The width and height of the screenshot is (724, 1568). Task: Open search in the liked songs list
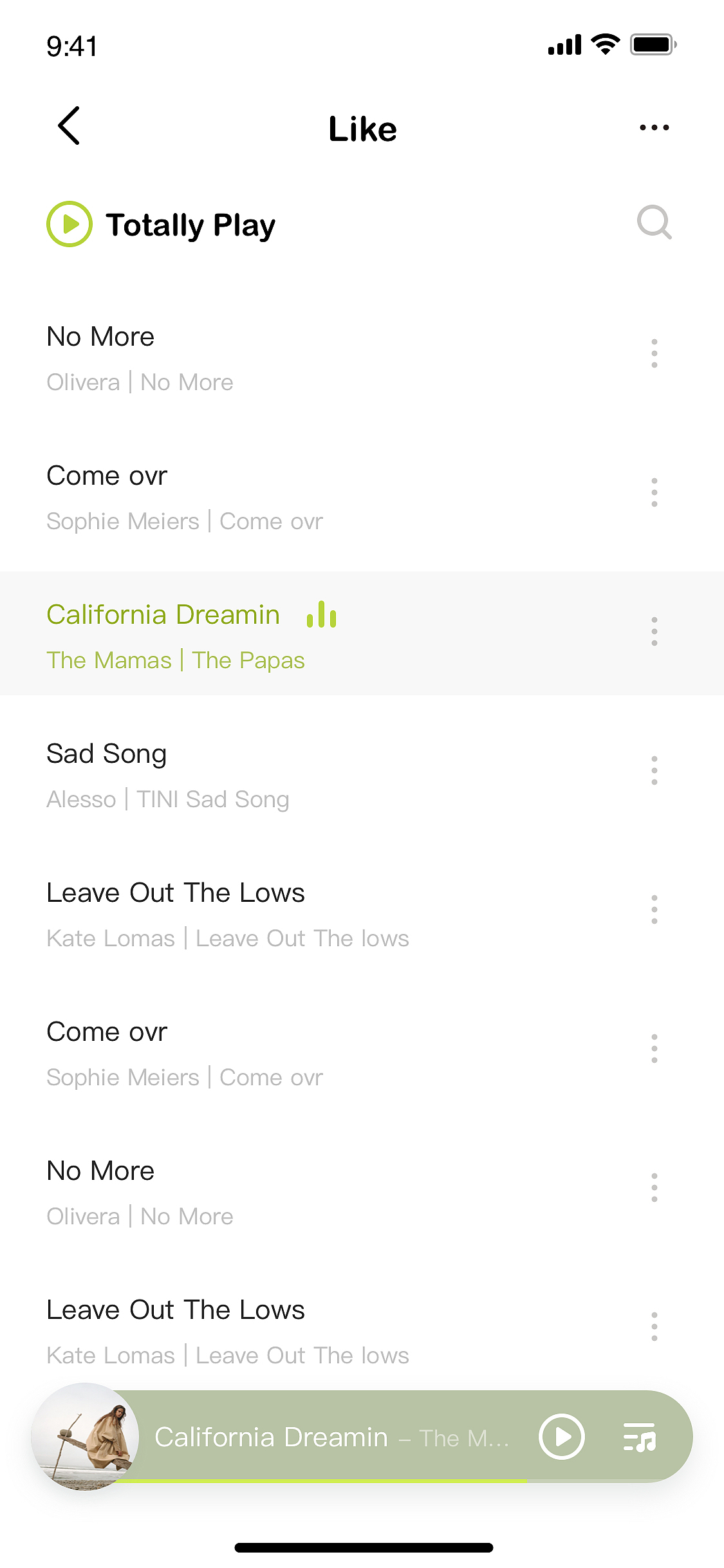(654, 223)
